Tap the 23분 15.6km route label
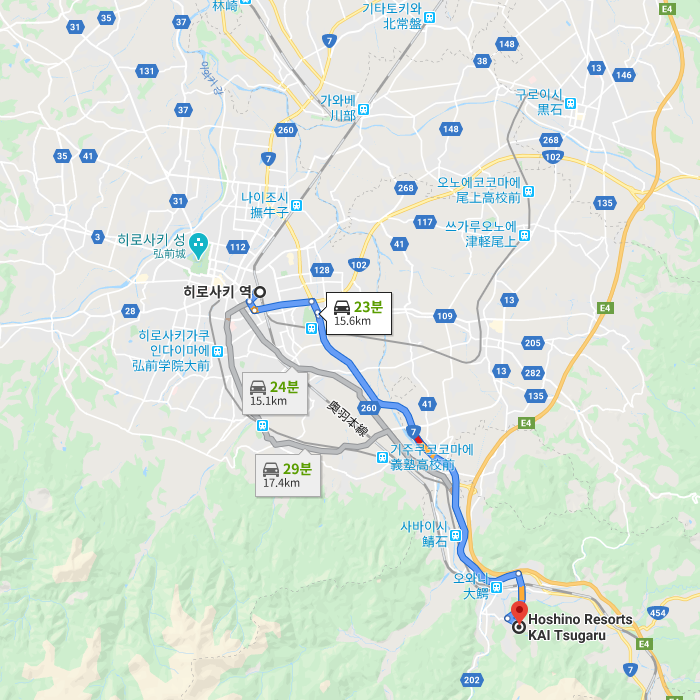Image resolution: width=700 pixels, height=700 pixels. click(358, 313)
